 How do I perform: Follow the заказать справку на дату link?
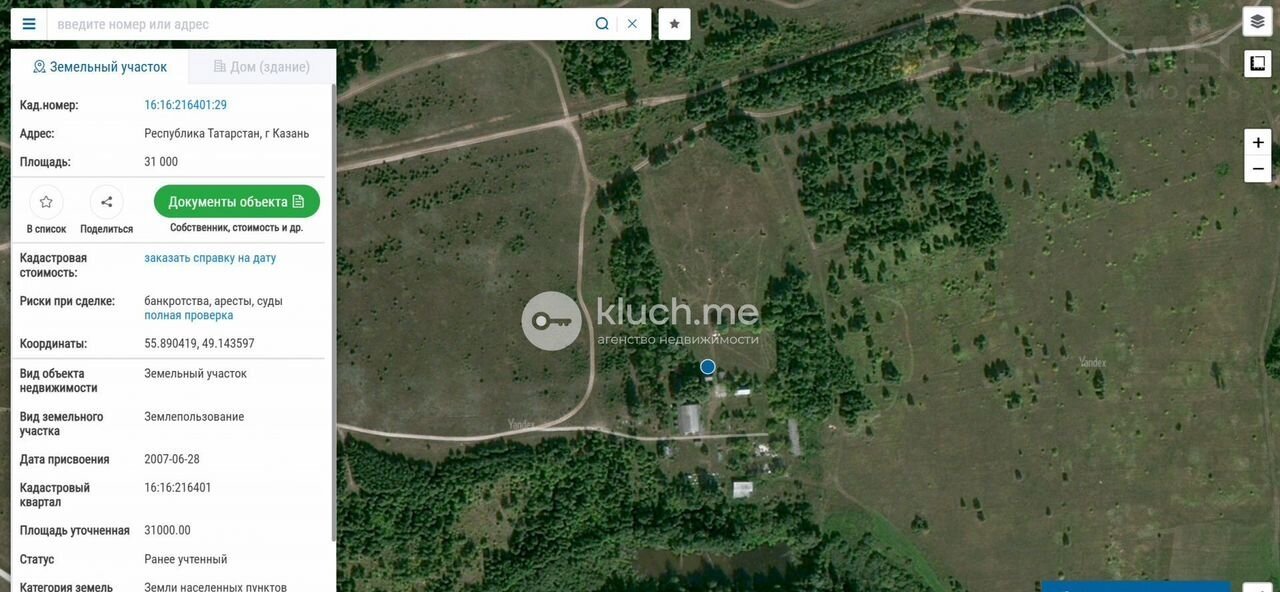[x=210, y=258]
